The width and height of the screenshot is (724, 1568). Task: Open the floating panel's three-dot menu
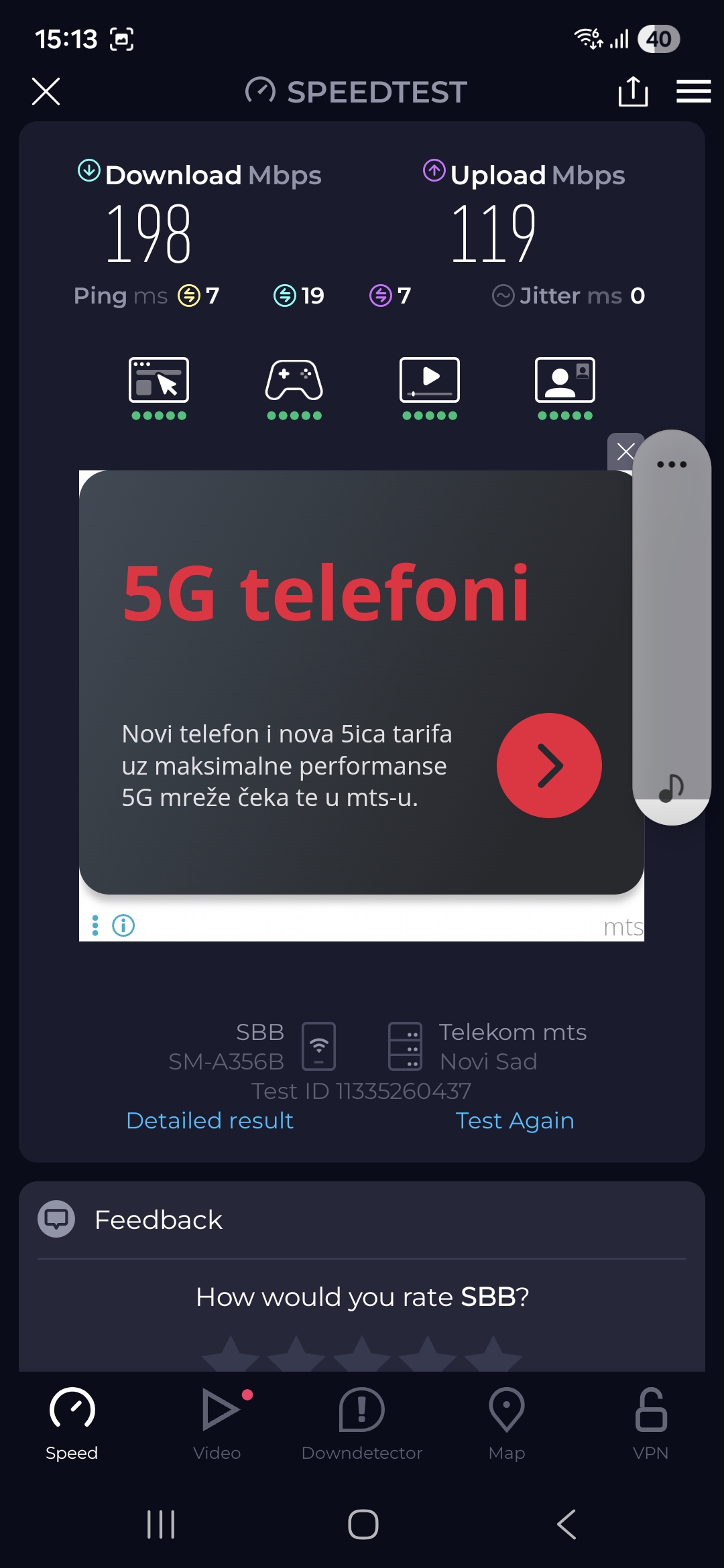point(672,464)
